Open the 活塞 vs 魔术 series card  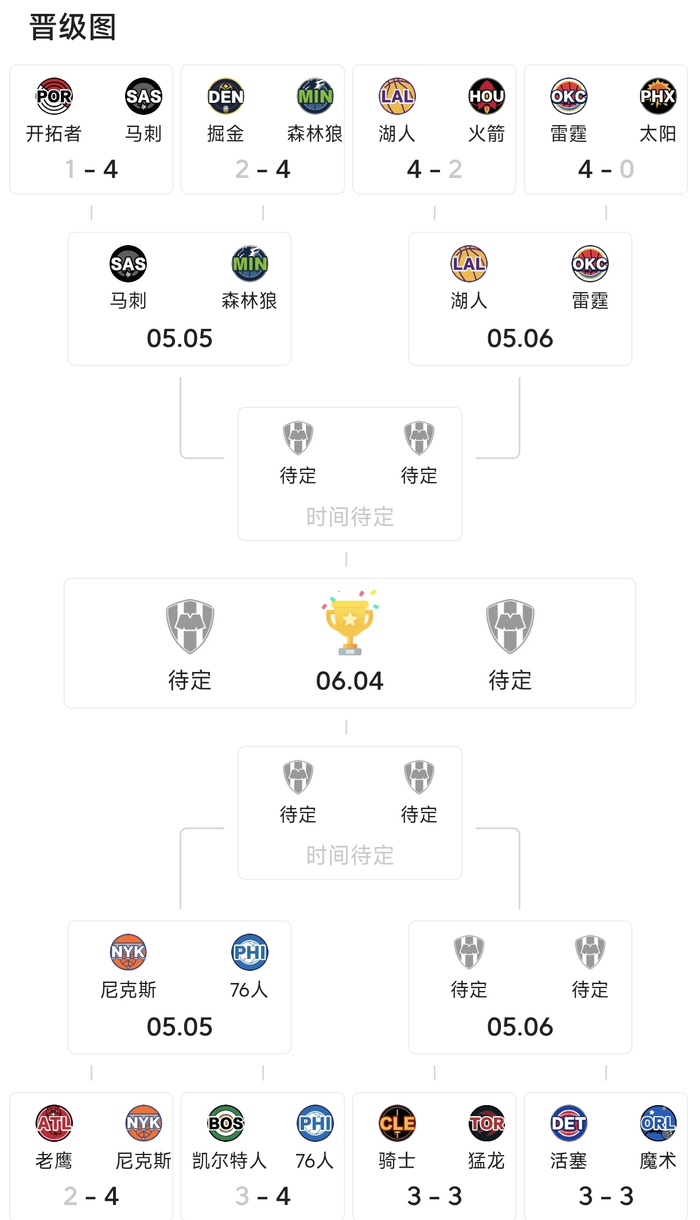[x=606, y=1156]
